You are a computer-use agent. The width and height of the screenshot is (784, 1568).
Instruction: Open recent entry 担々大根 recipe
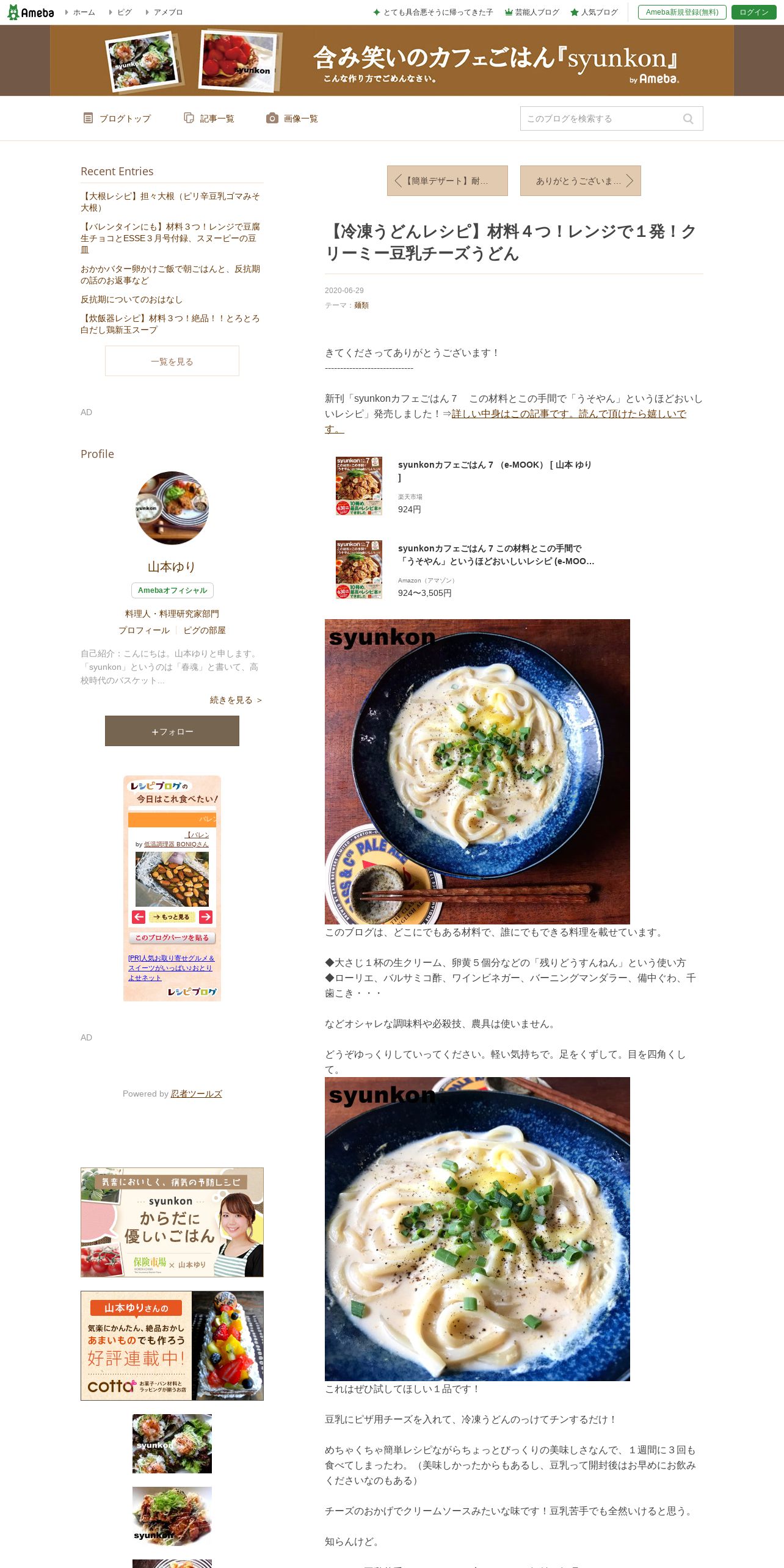pos(170,201)
